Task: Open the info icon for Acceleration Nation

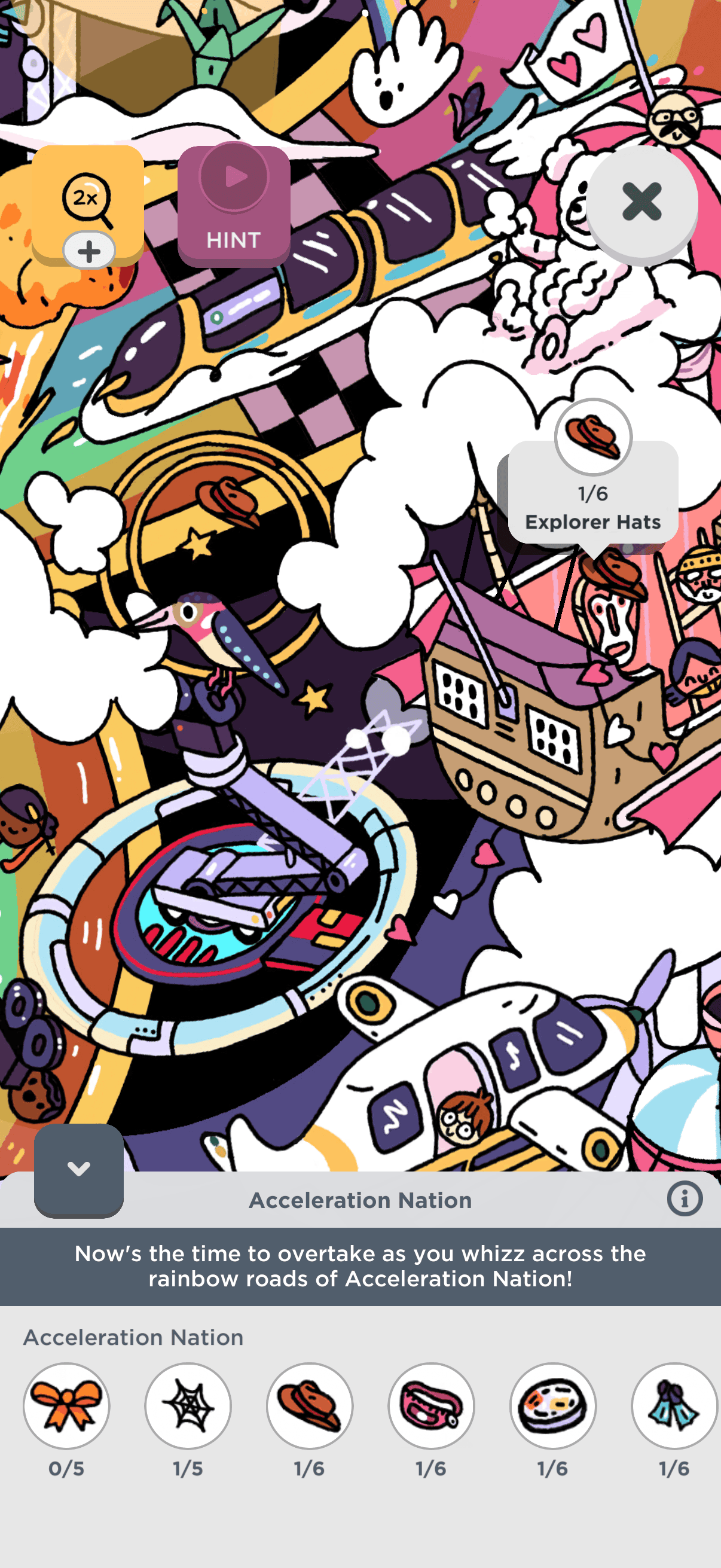Action: [x=685, y=1199]
